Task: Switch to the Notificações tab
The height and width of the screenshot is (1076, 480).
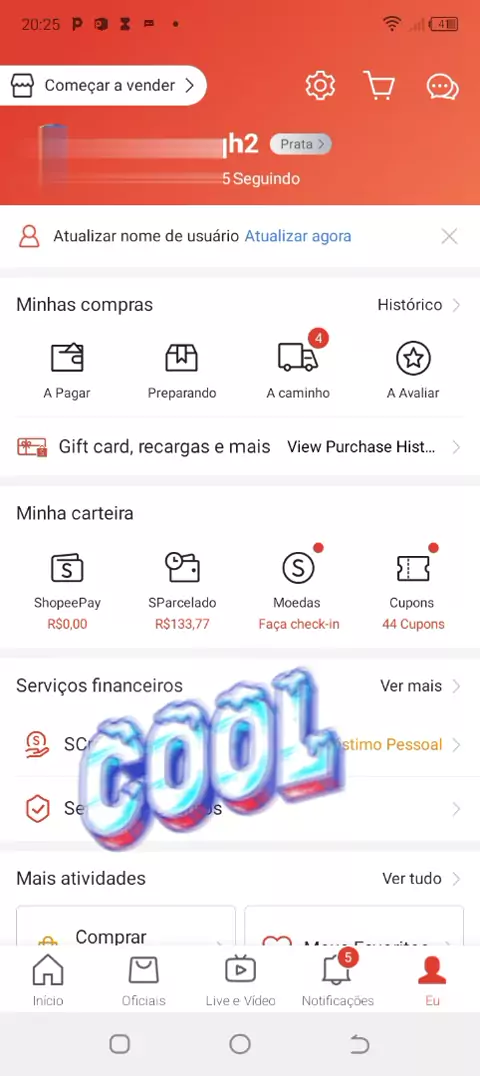Action: pos(337,979)
